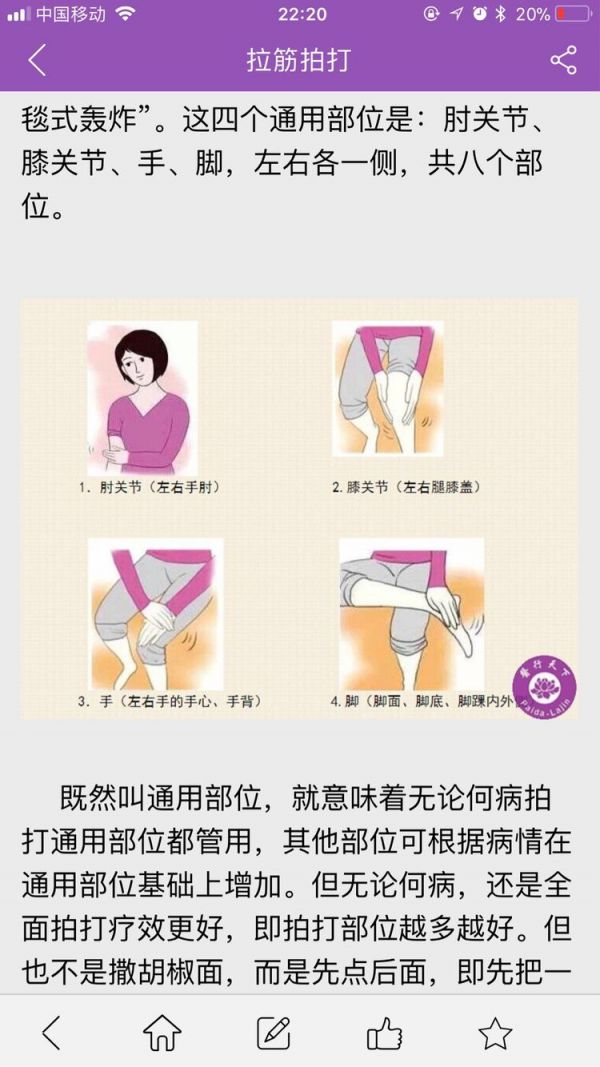Screen dimensions: 600x1067
Task: Write a comment with the pencil icon
Action: coord(273,1033)
